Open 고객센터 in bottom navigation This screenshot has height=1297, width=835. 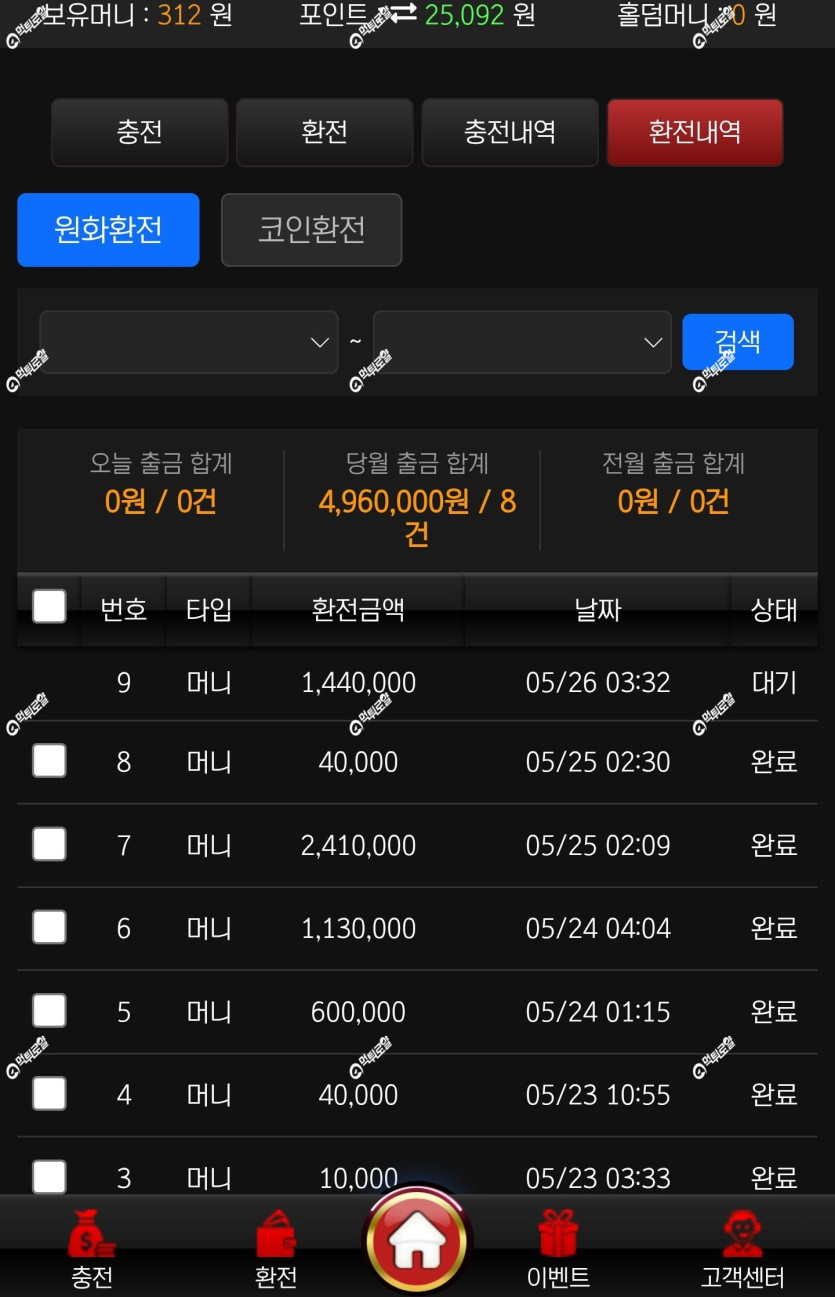[x=742, y=1249]
